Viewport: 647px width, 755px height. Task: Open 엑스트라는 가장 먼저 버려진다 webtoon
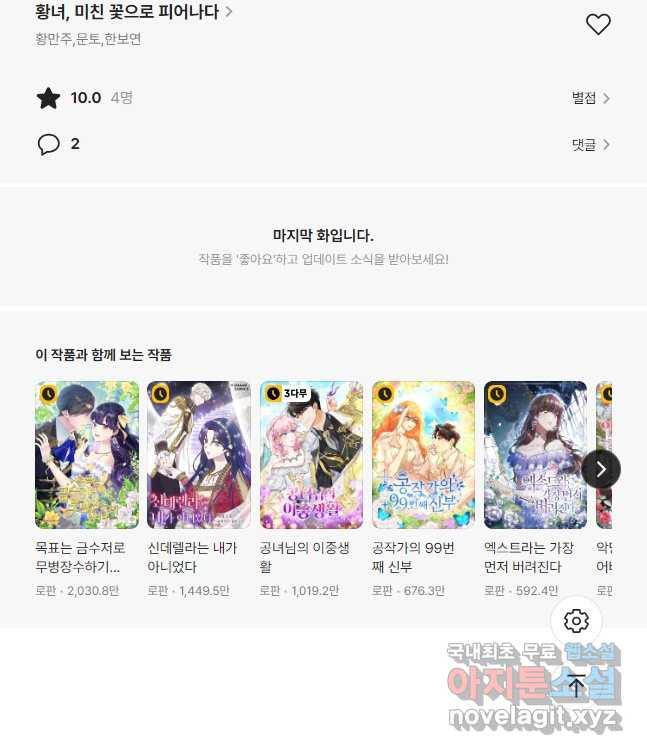click(x=535, y=455)
